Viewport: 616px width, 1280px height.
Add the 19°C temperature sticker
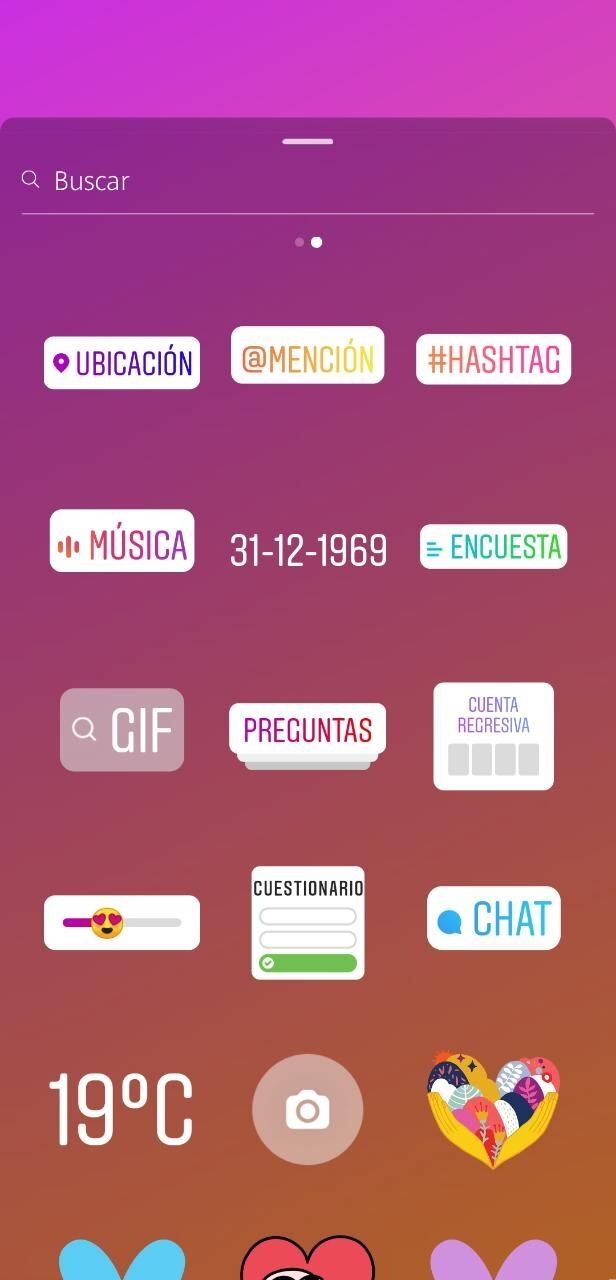point(120,1109)
